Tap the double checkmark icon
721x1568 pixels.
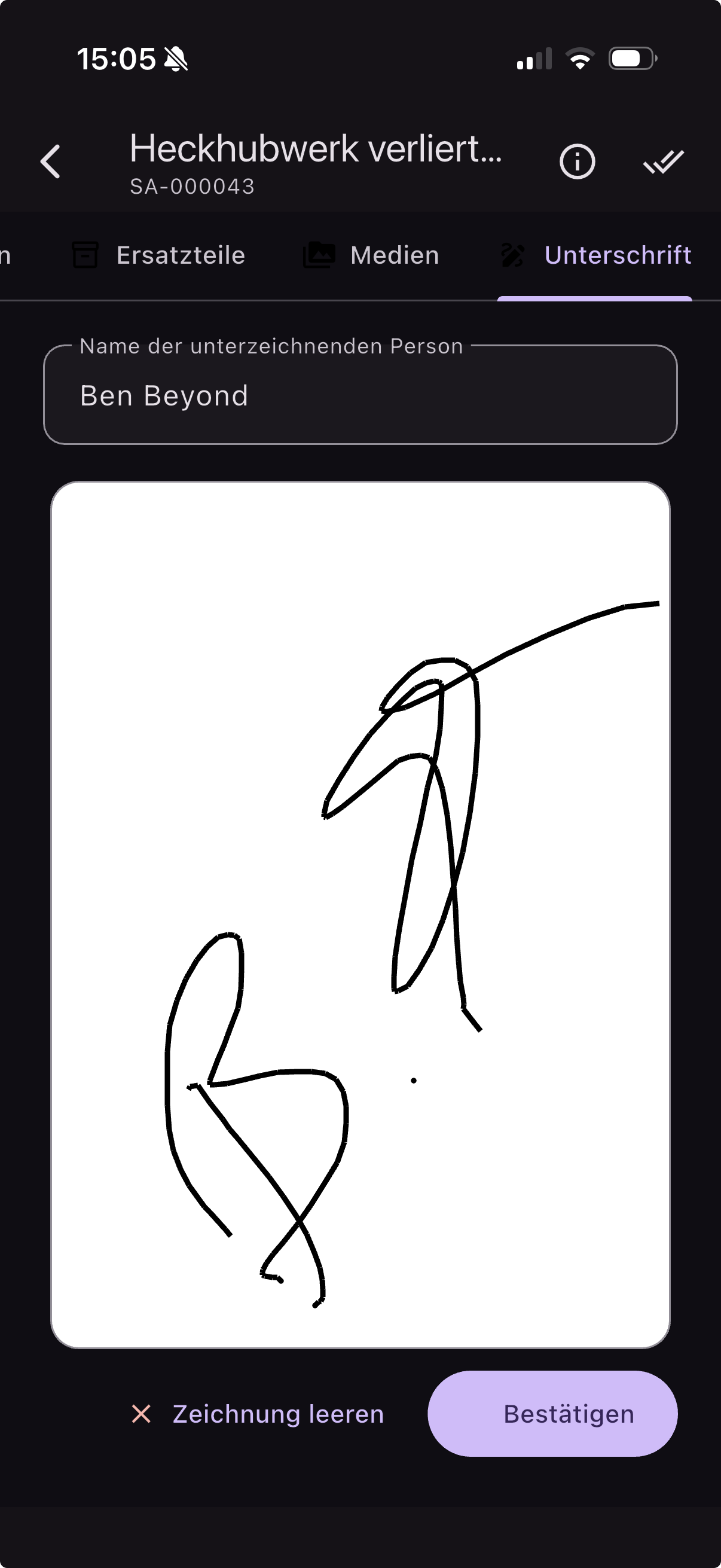pyautogui.click(x=663, y=161)
